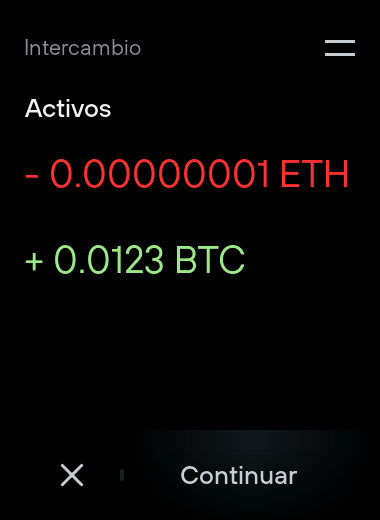This screenshot has width=380, height=520.
Task: Cancel the swap with the X button
Action: [x=72, y=475]
